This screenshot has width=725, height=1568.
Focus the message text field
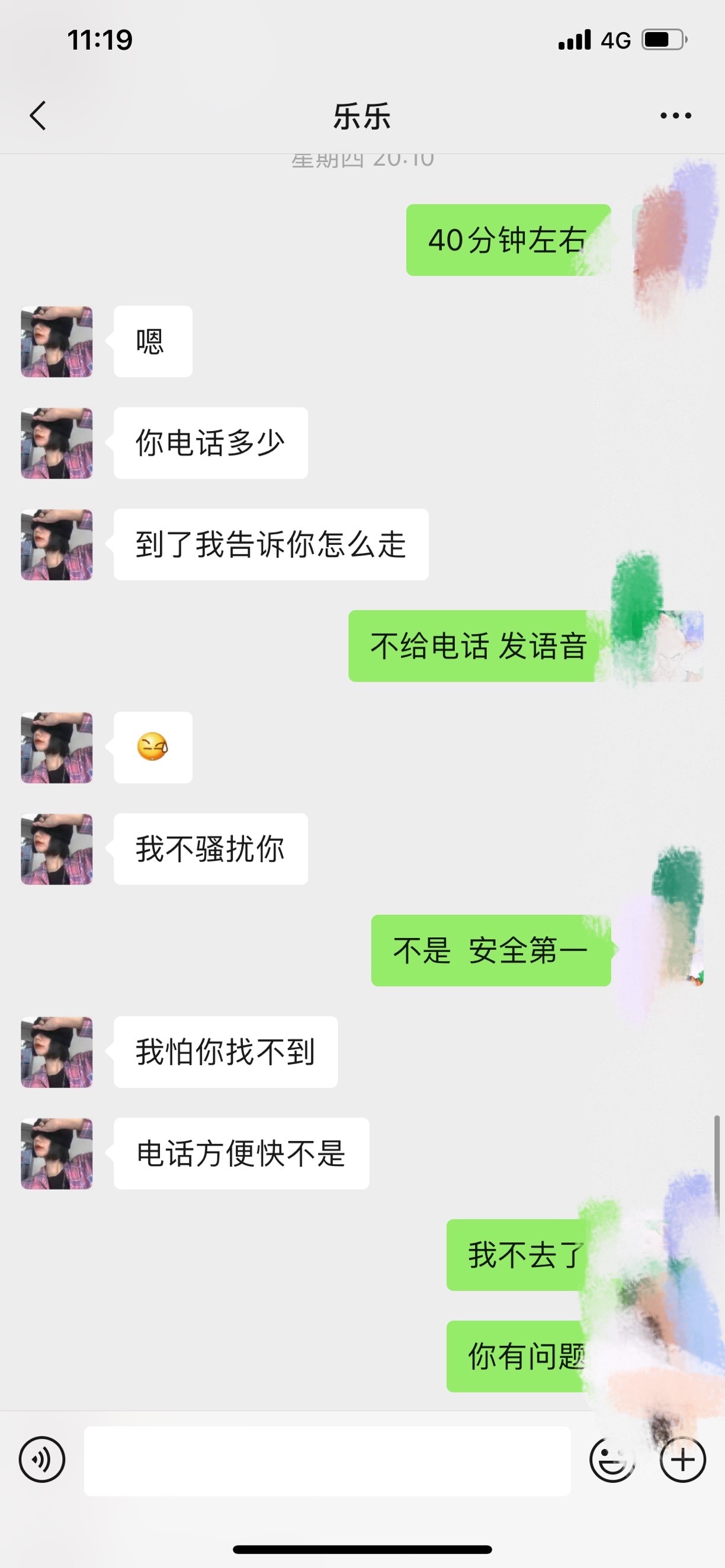click(327, 1460)
